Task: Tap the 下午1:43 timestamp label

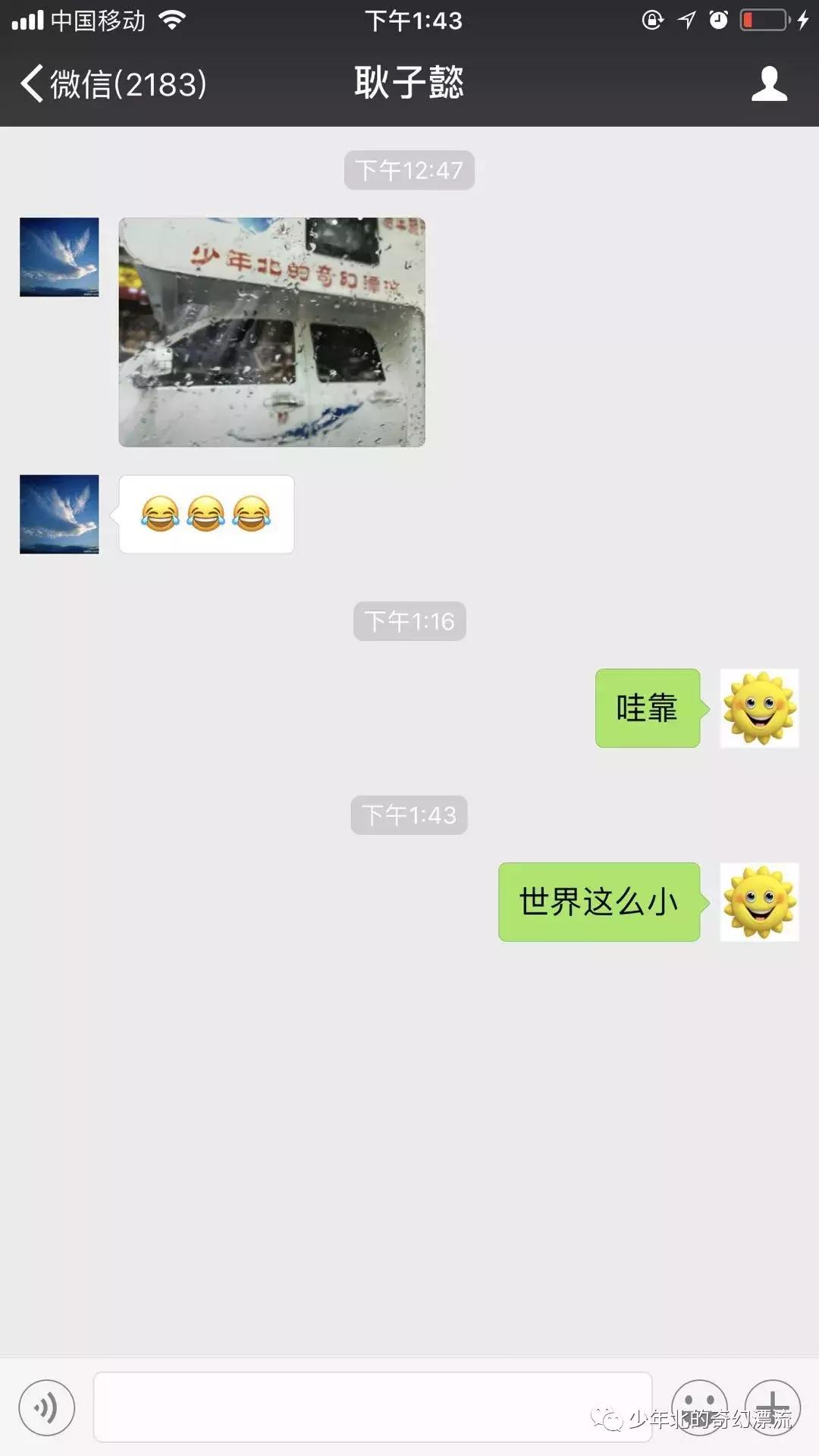Action: (x=409, y=815)
